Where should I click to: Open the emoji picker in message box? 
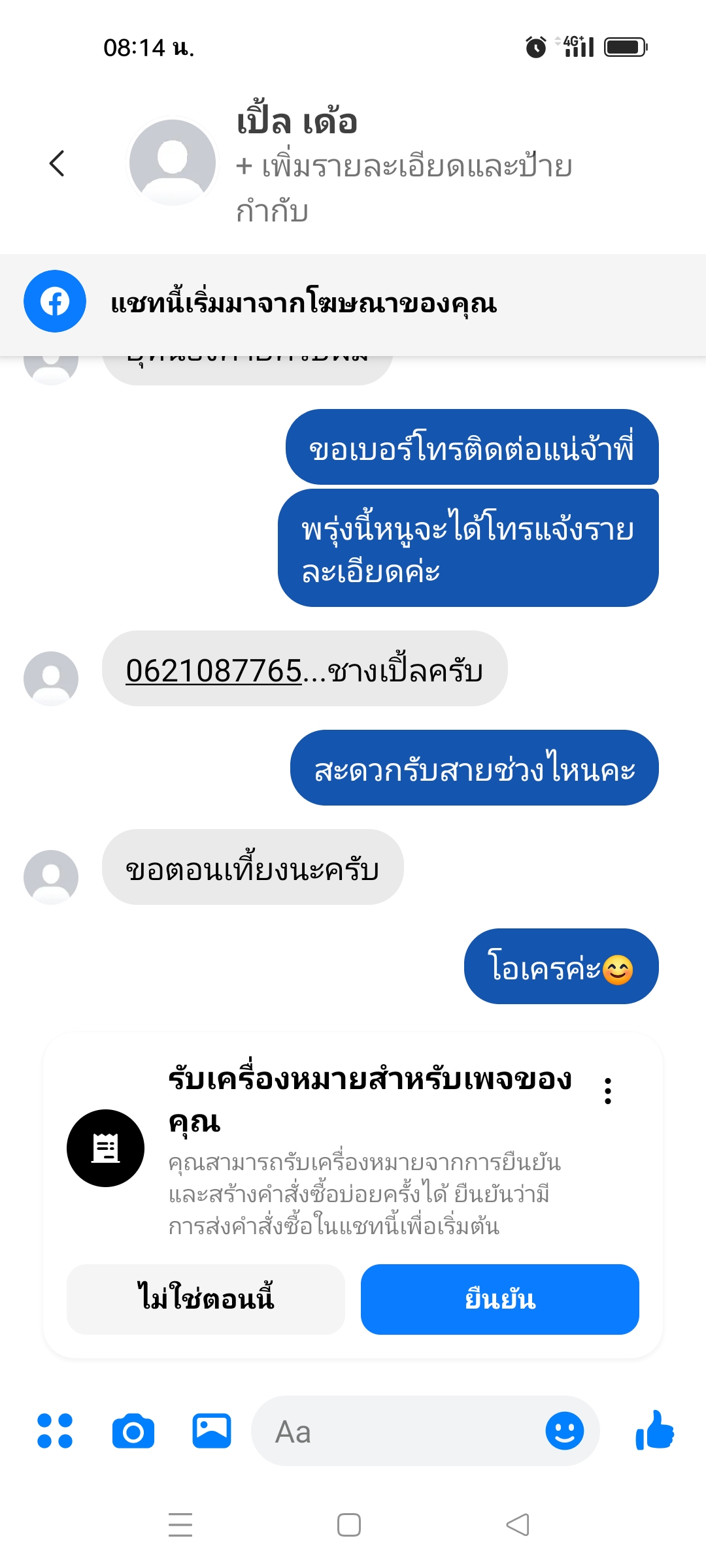pos(564,1431)
